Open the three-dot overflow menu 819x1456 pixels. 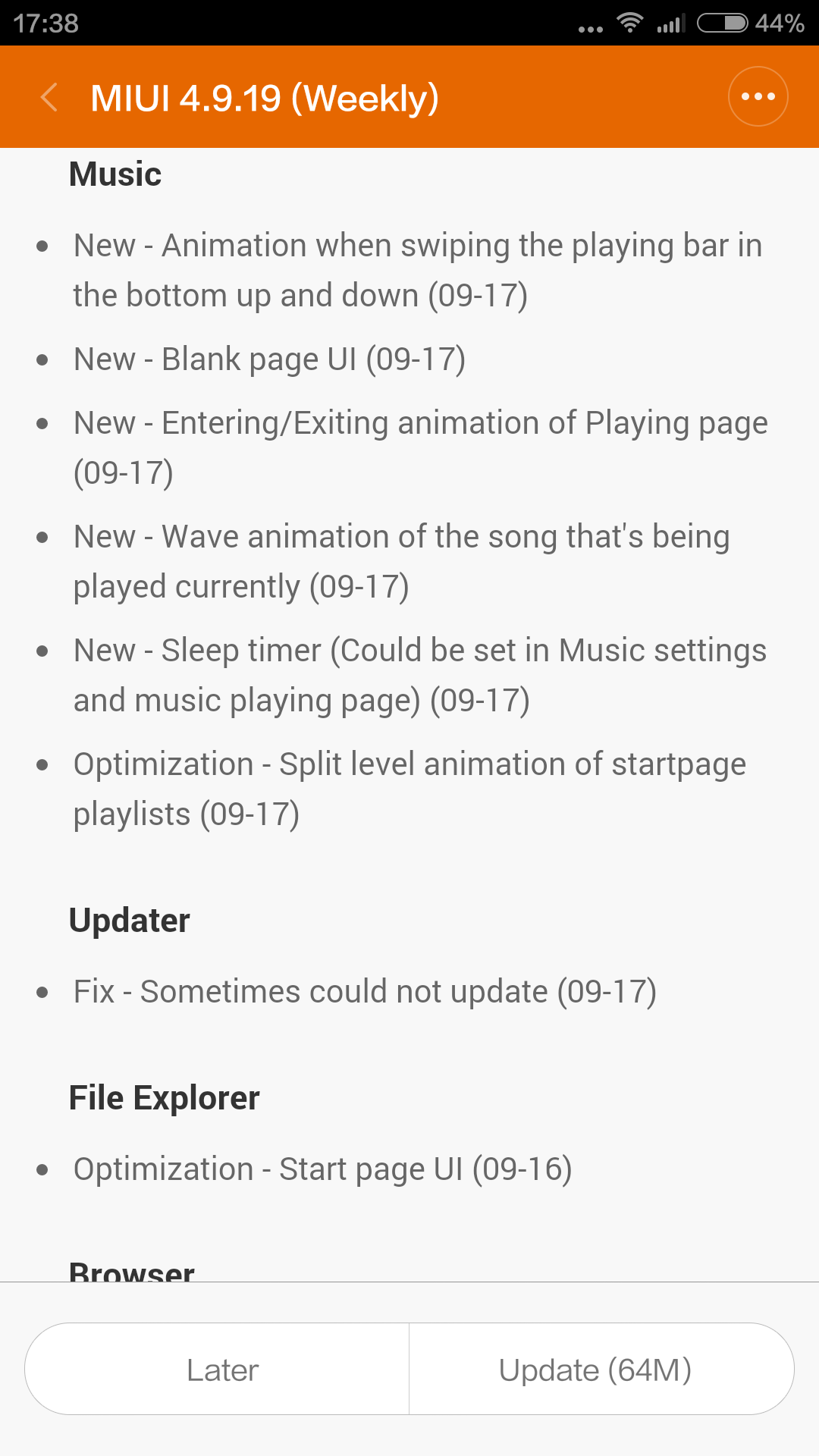[758, 96]
